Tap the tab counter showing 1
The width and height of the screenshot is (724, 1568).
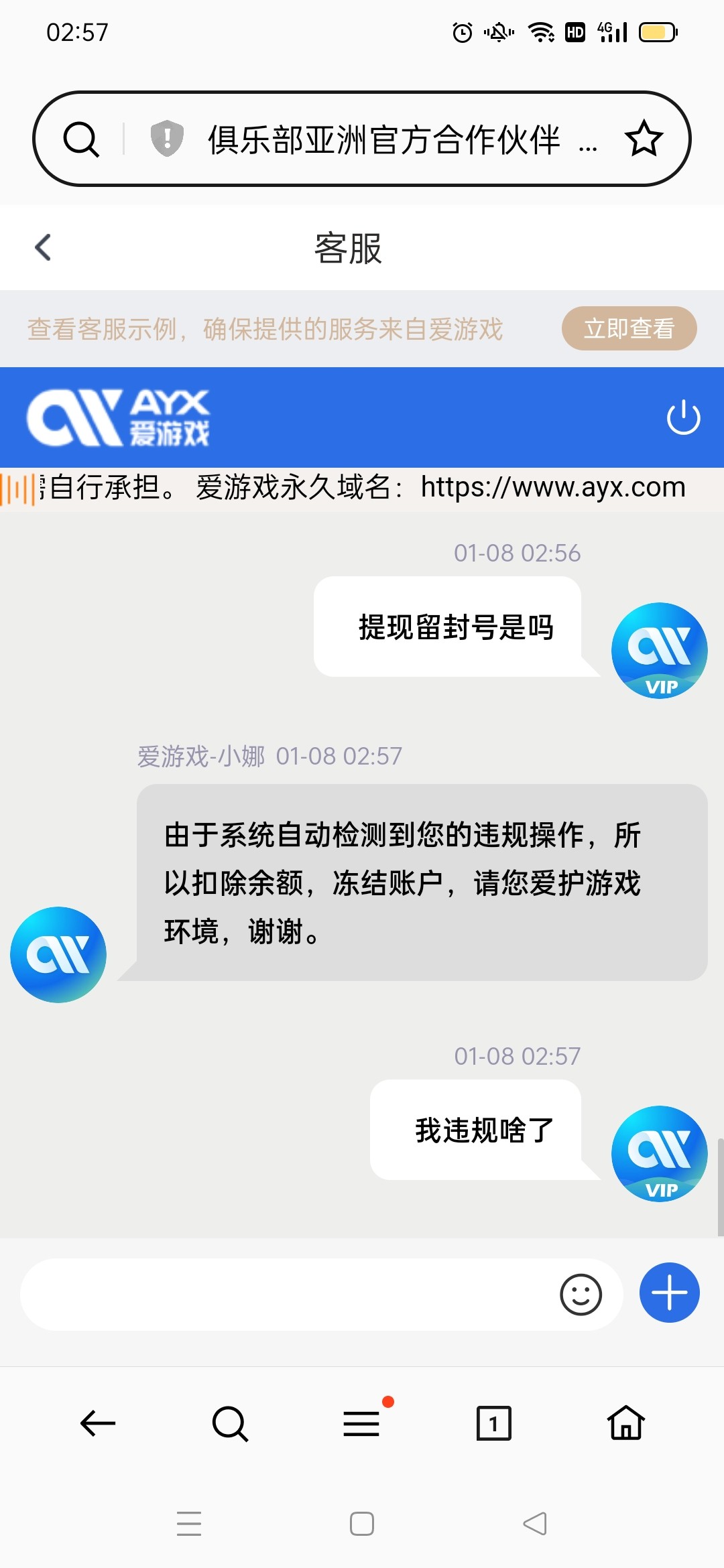pos(494,1423)
